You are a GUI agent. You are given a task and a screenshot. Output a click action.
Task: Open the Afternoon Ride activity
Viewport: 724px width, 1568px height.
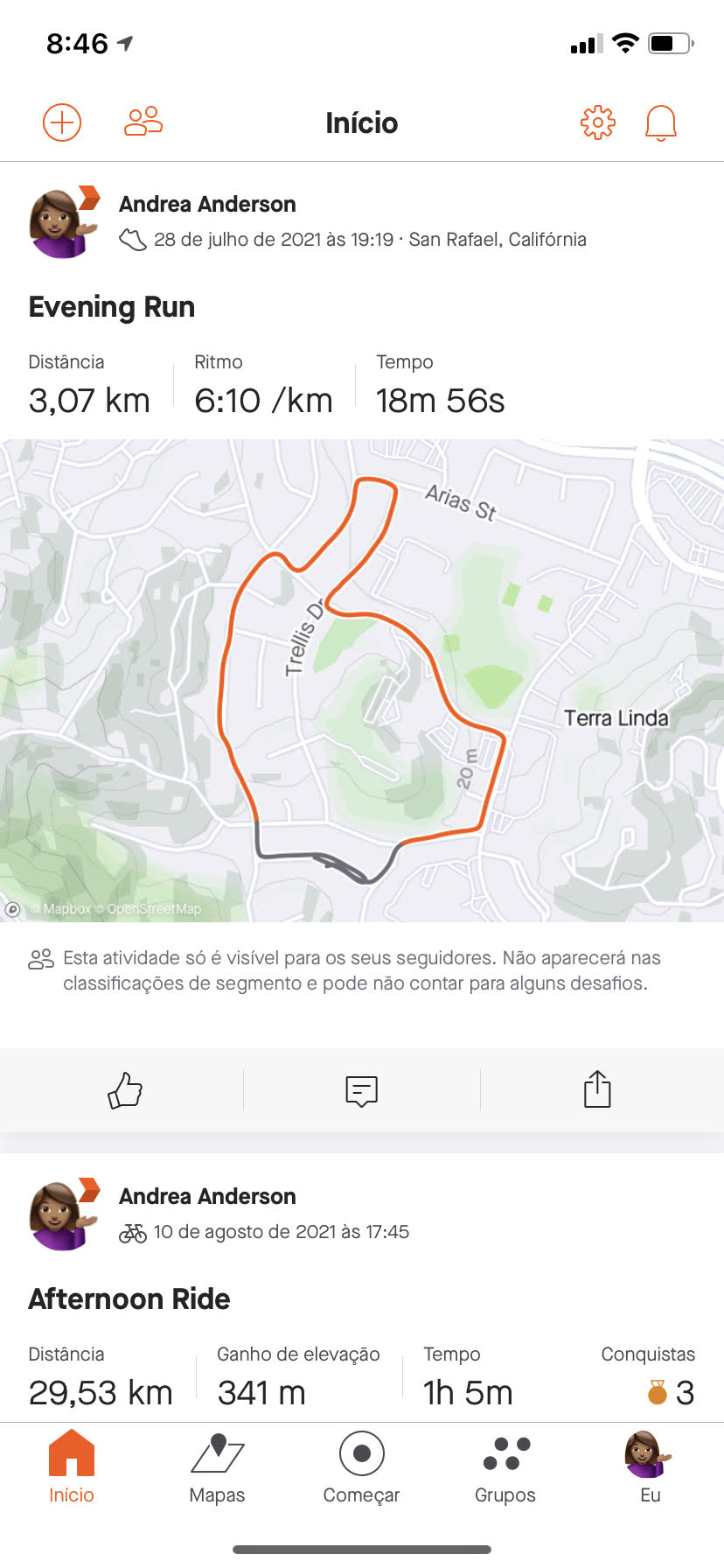tap(129, 1299)
